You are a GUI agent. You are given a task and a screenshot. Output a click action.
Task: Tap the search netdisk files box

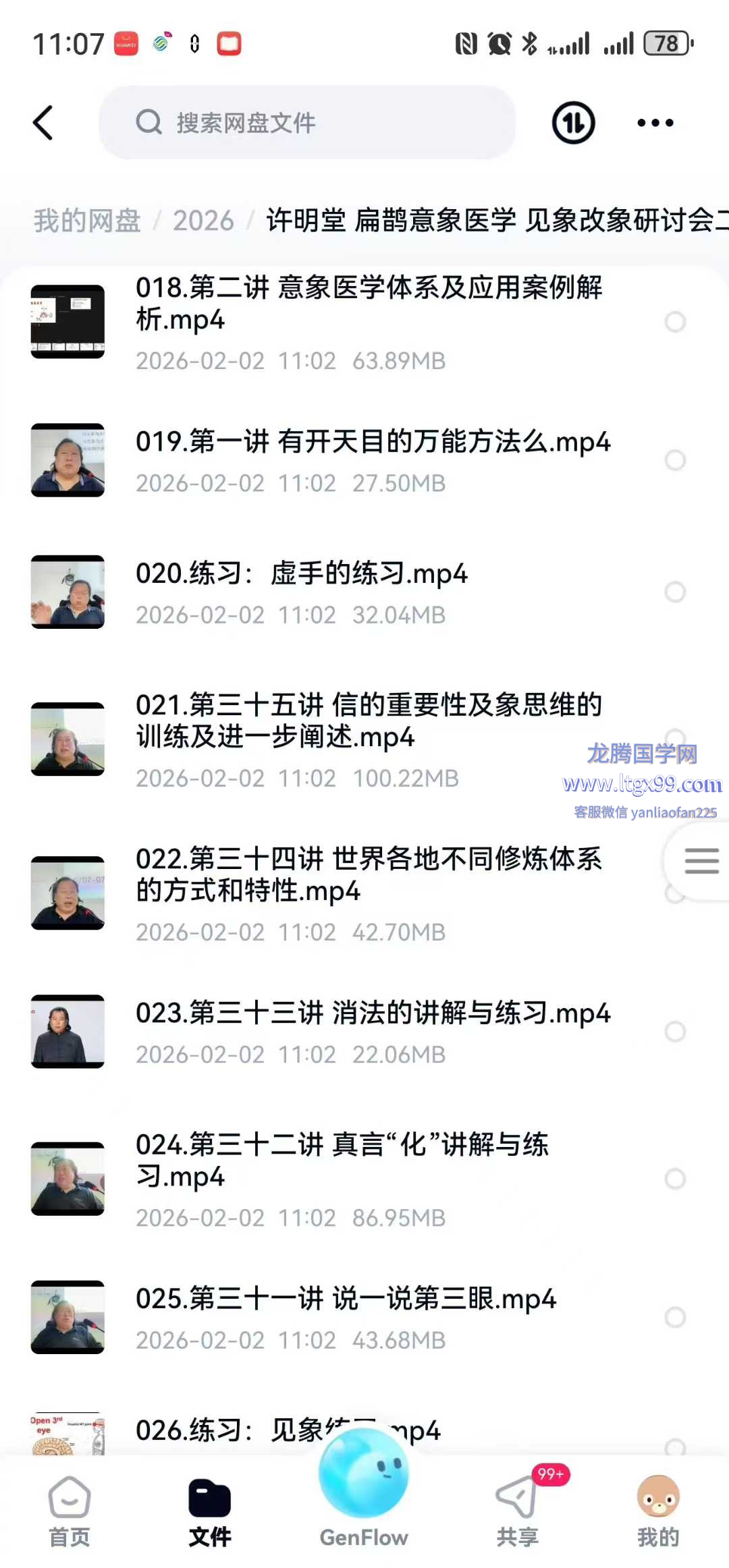coord(307,123)
